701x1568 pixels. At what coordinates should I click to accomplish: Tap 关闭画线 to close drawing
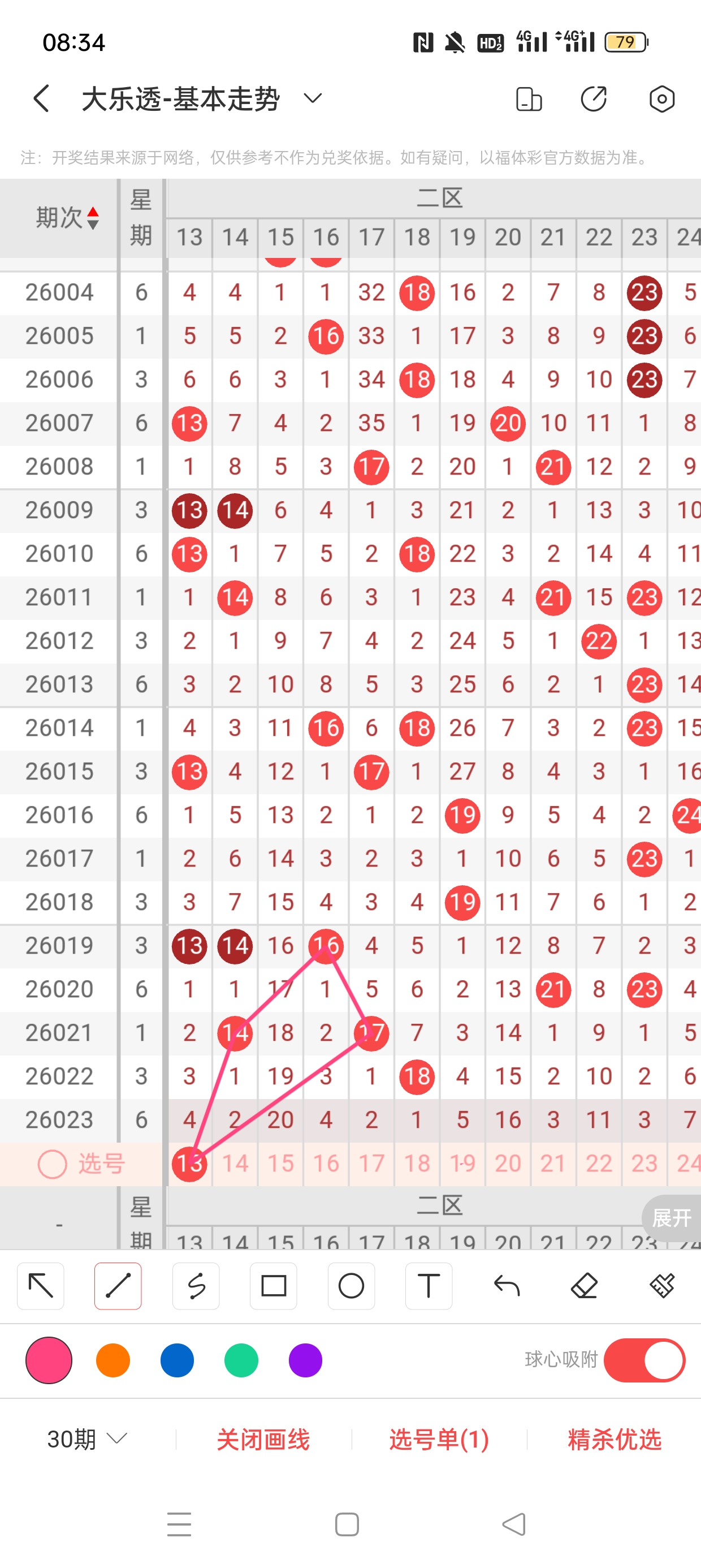(x=263, y=1440)
